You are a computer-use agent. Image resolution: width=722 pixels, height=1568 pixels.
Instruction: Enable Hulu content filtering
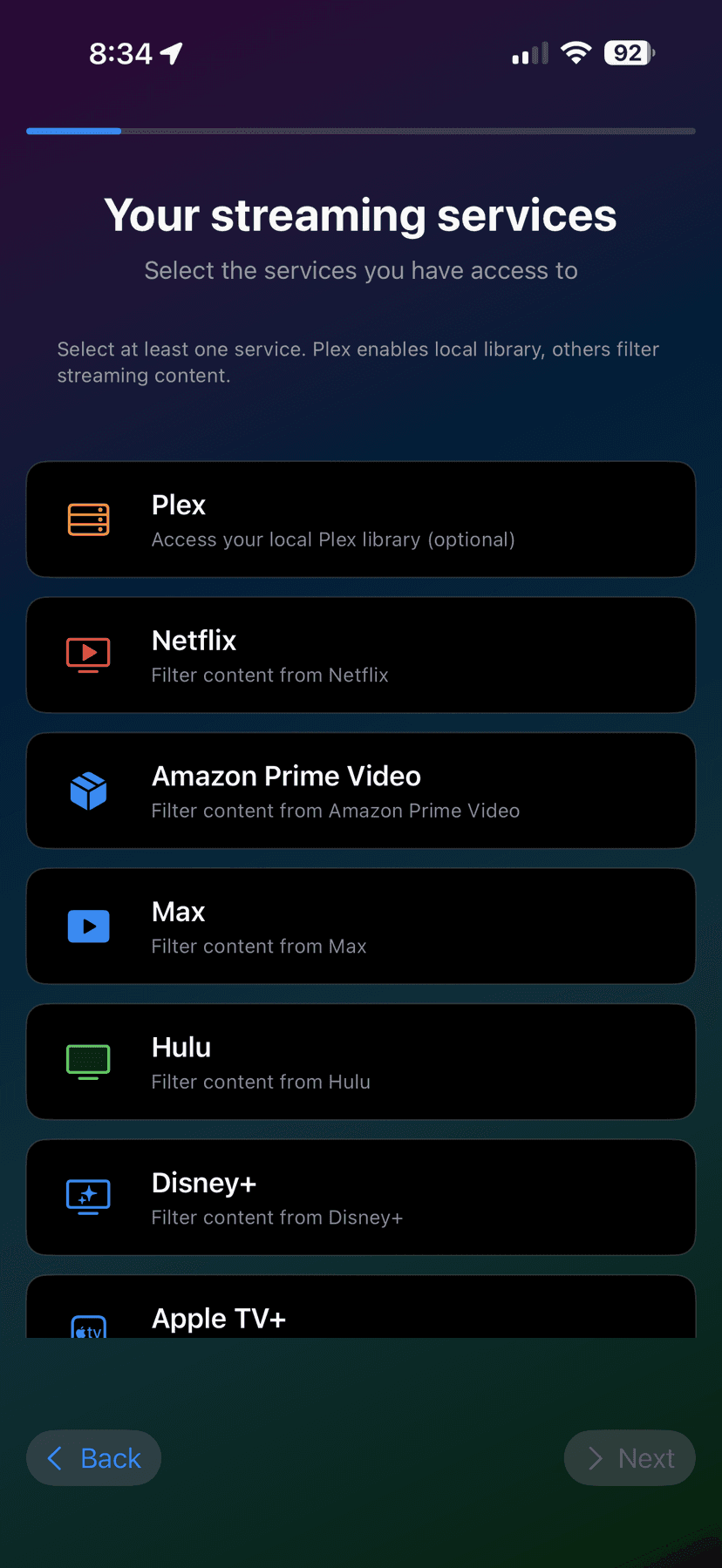pyautogui.click(x=361, y=1062)
